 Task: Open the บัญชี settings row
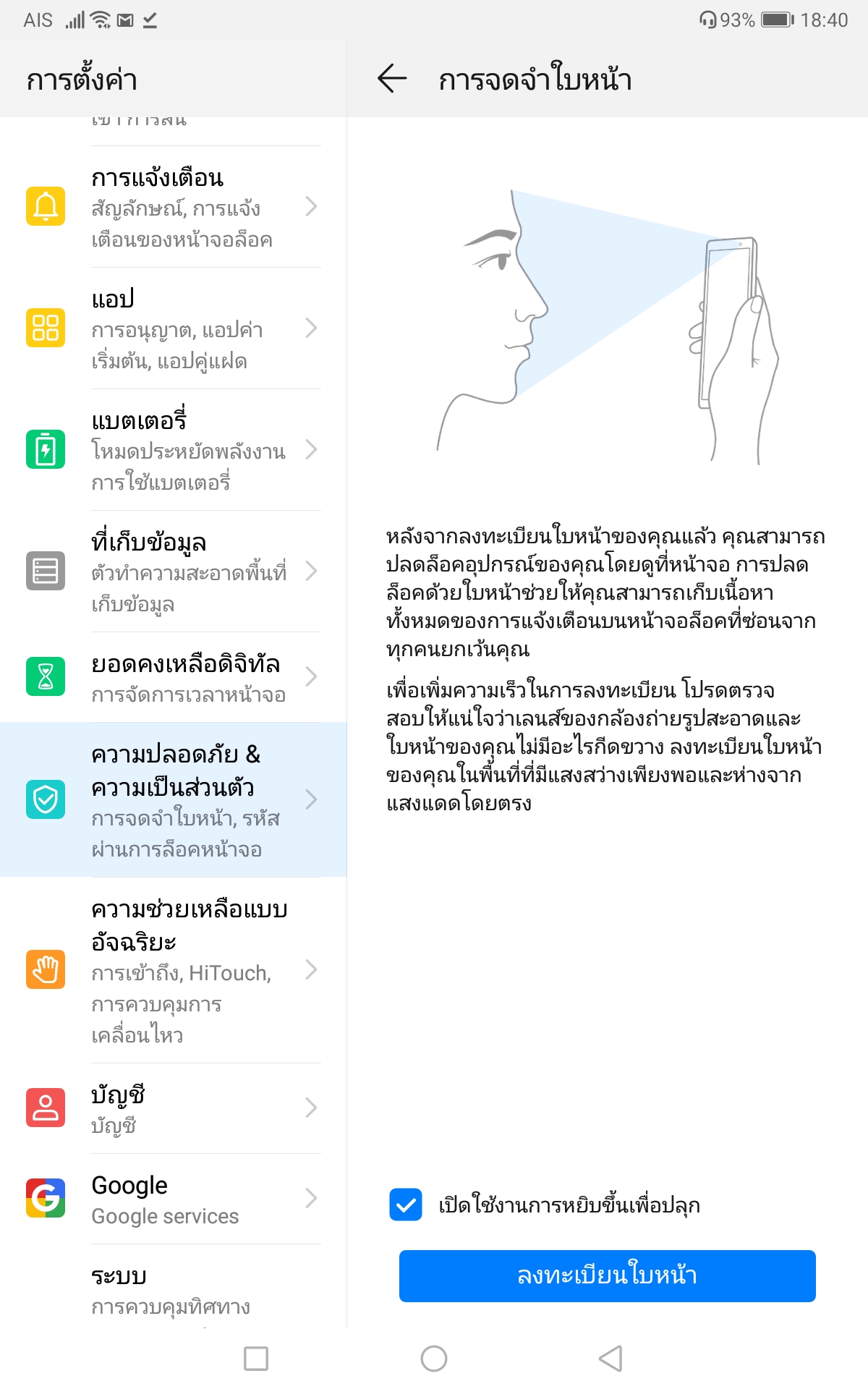point(174,1108)
